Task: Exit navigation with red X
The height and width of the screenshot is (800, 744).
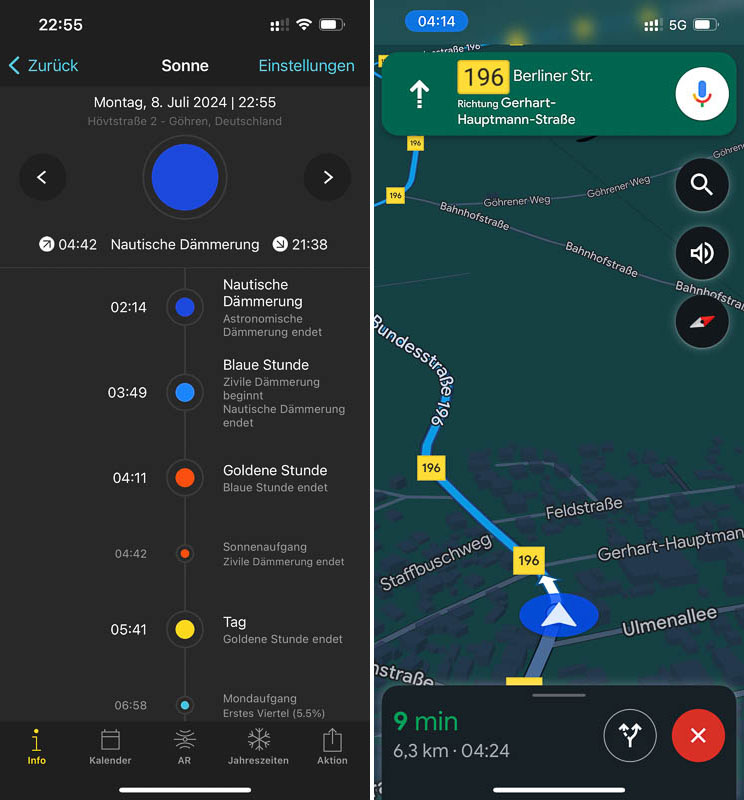Action: (x=698, y=736)
